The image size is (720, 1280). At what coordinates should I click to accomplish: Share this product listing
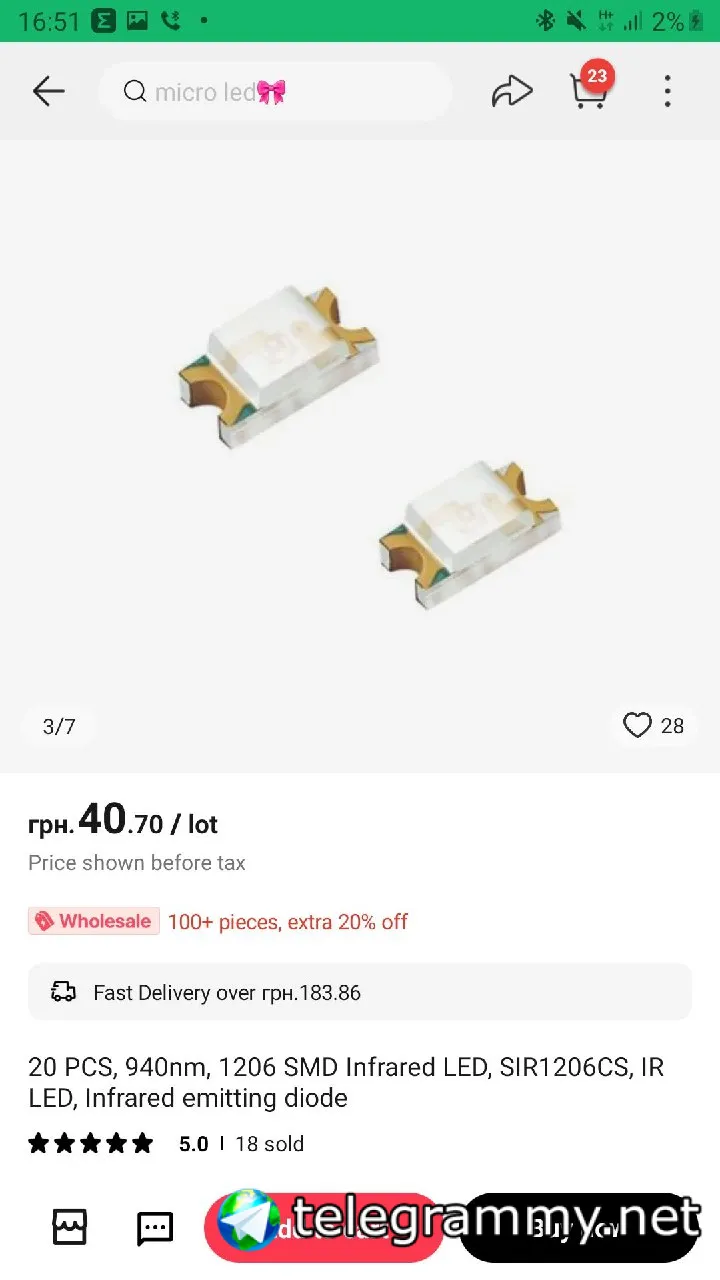tap(512, 92)
